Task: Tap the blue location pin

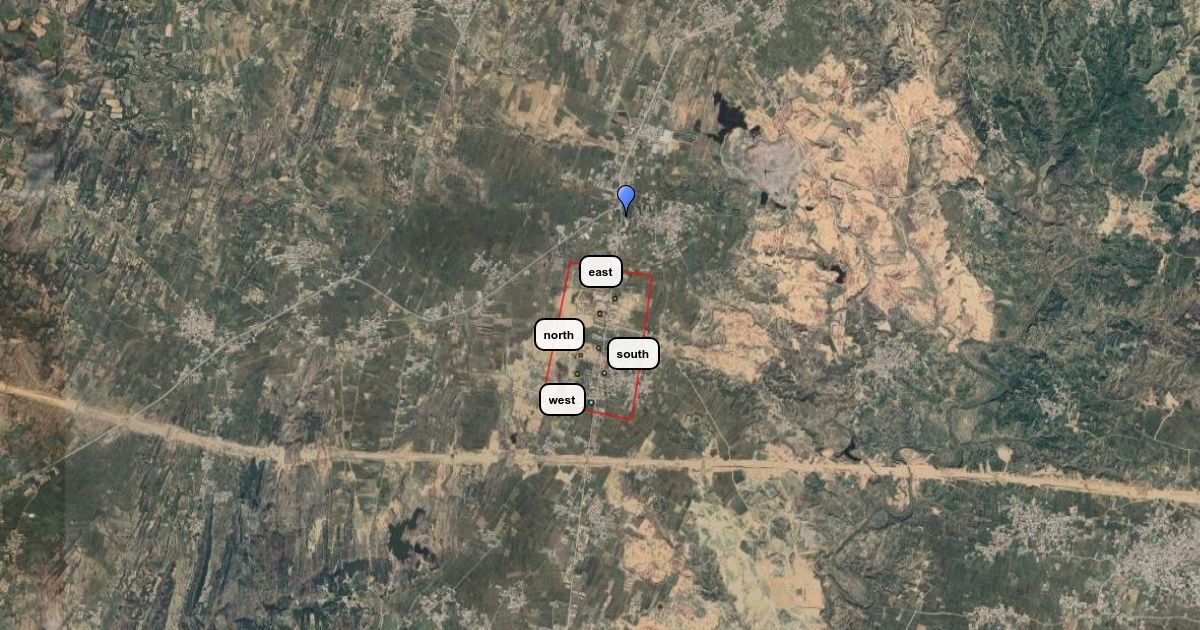Action: pos(626,198)
